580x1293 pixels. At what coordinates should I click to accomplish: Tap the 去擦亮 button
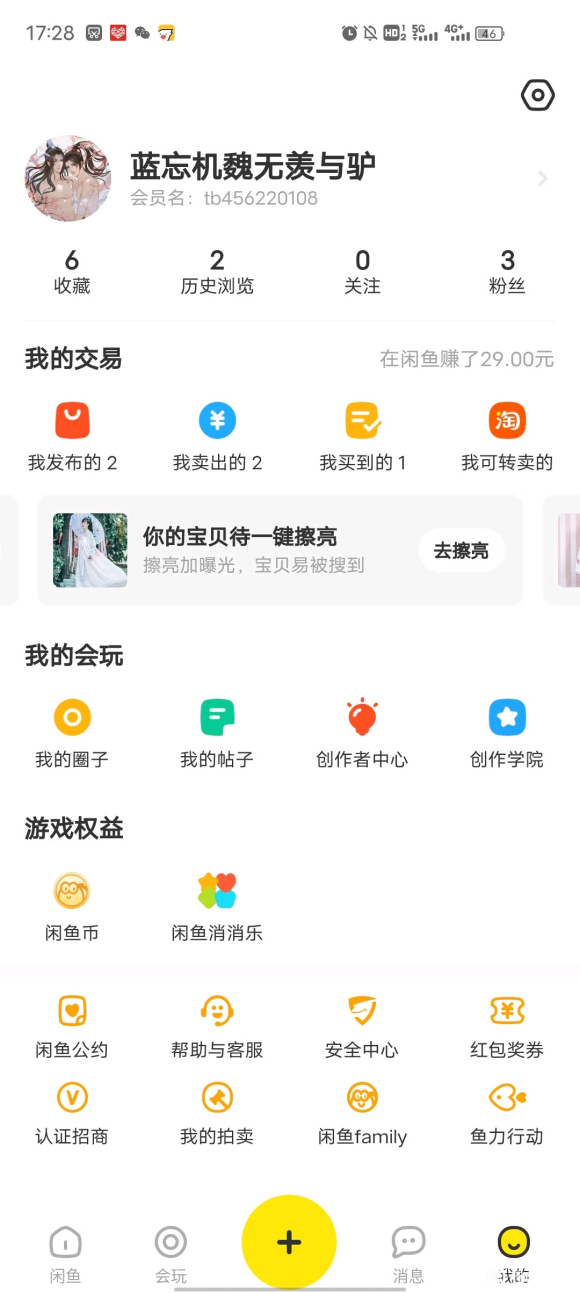click(461, 550)
